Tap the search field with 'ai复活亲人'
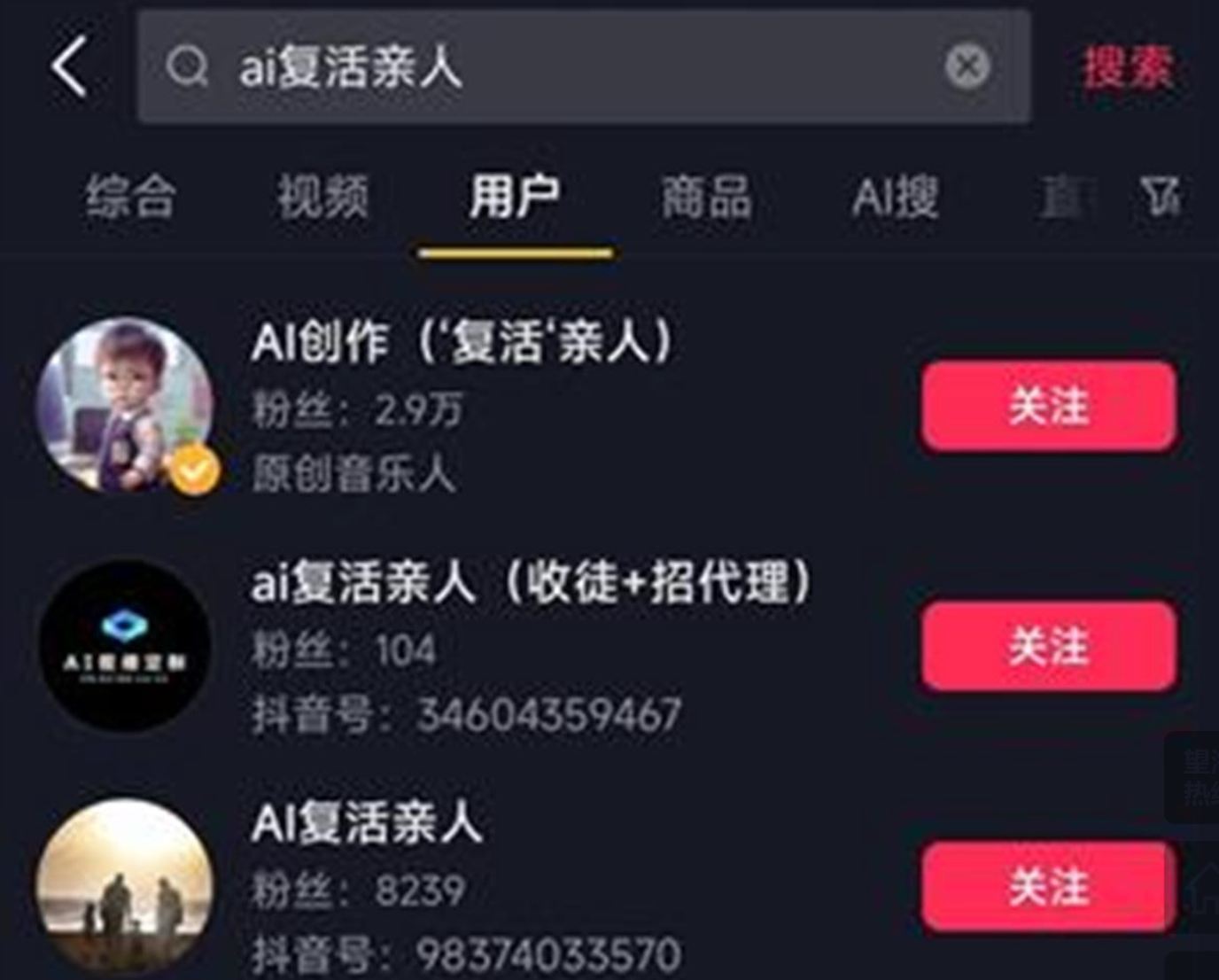 549,67
